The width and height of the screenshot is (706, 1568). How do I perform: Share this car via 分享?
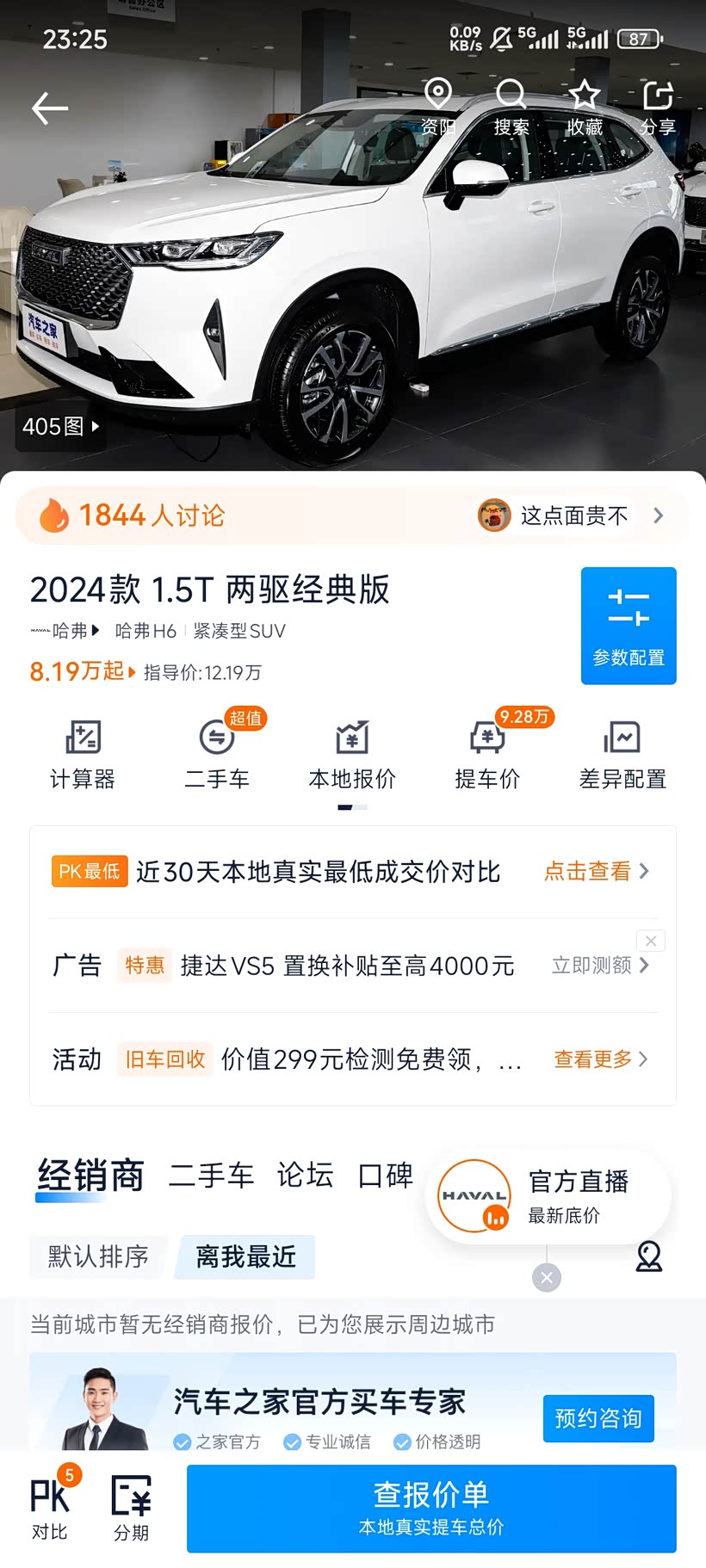coord(658,106)
